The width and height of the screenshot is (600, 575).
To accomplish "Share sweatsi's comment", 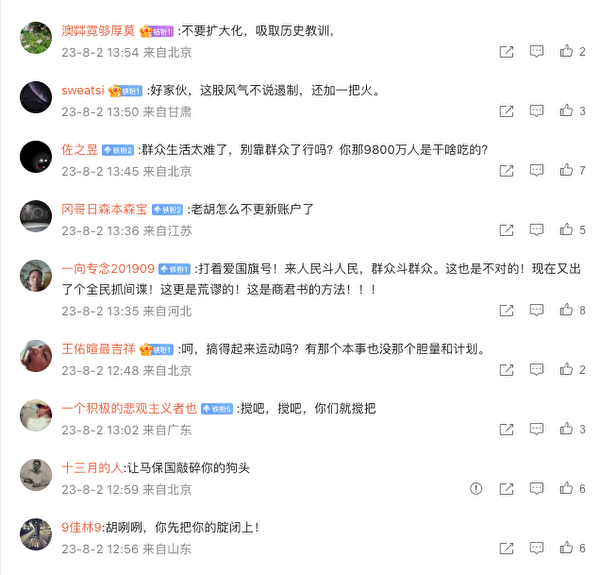I will coord(506,111).
